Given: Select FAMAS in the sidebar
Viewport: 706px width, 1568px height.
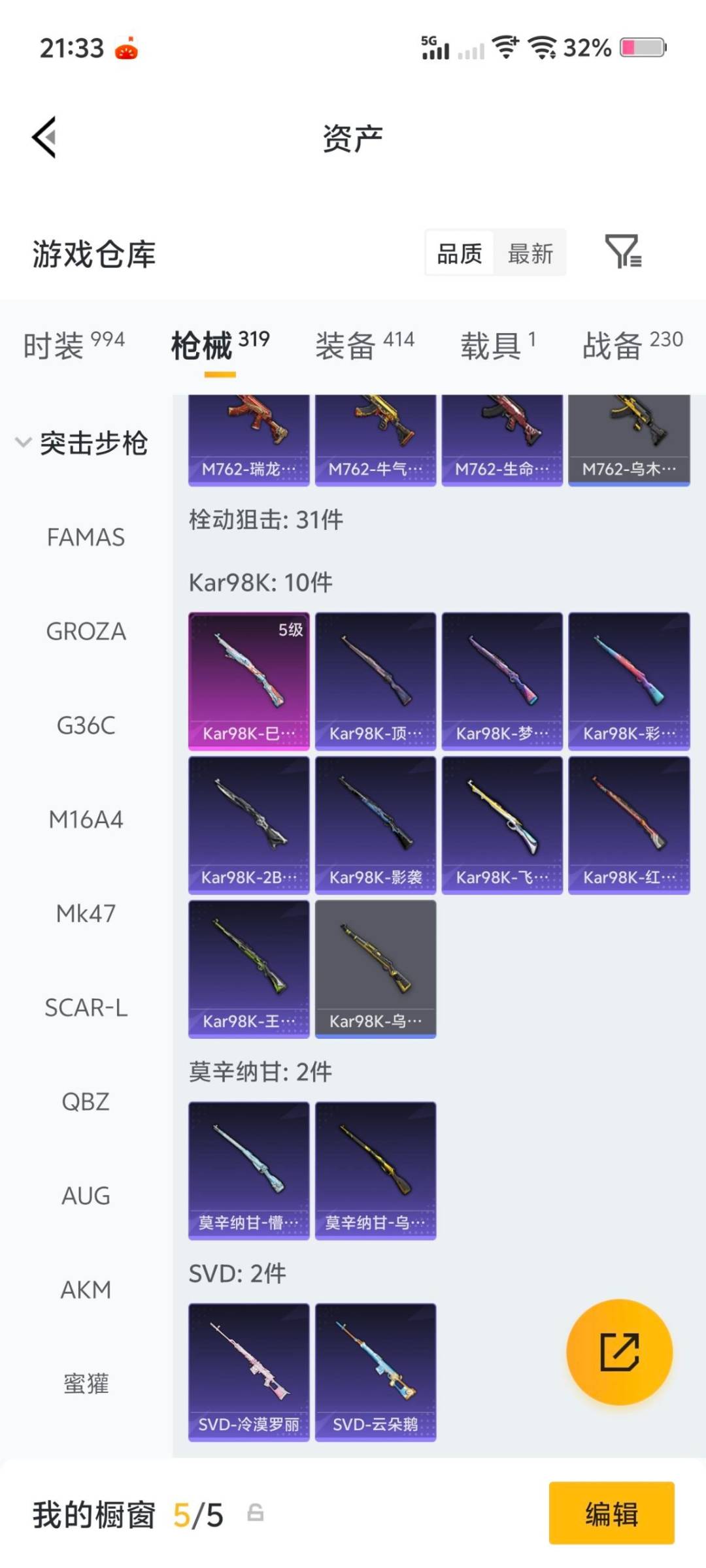Looking at the screenshot, I should pos(87,538).
